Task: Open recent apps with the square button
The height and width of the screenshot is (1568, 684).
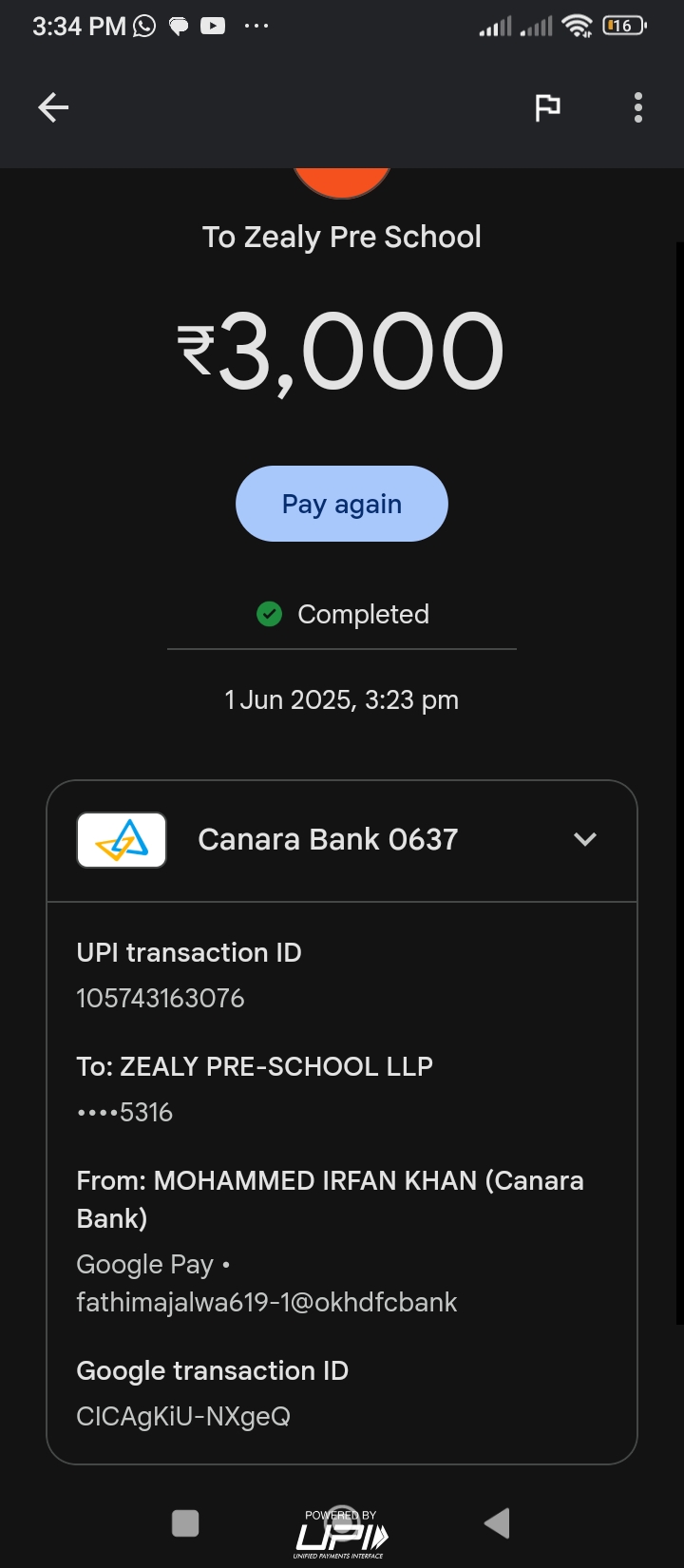Action: [185, 1523]
